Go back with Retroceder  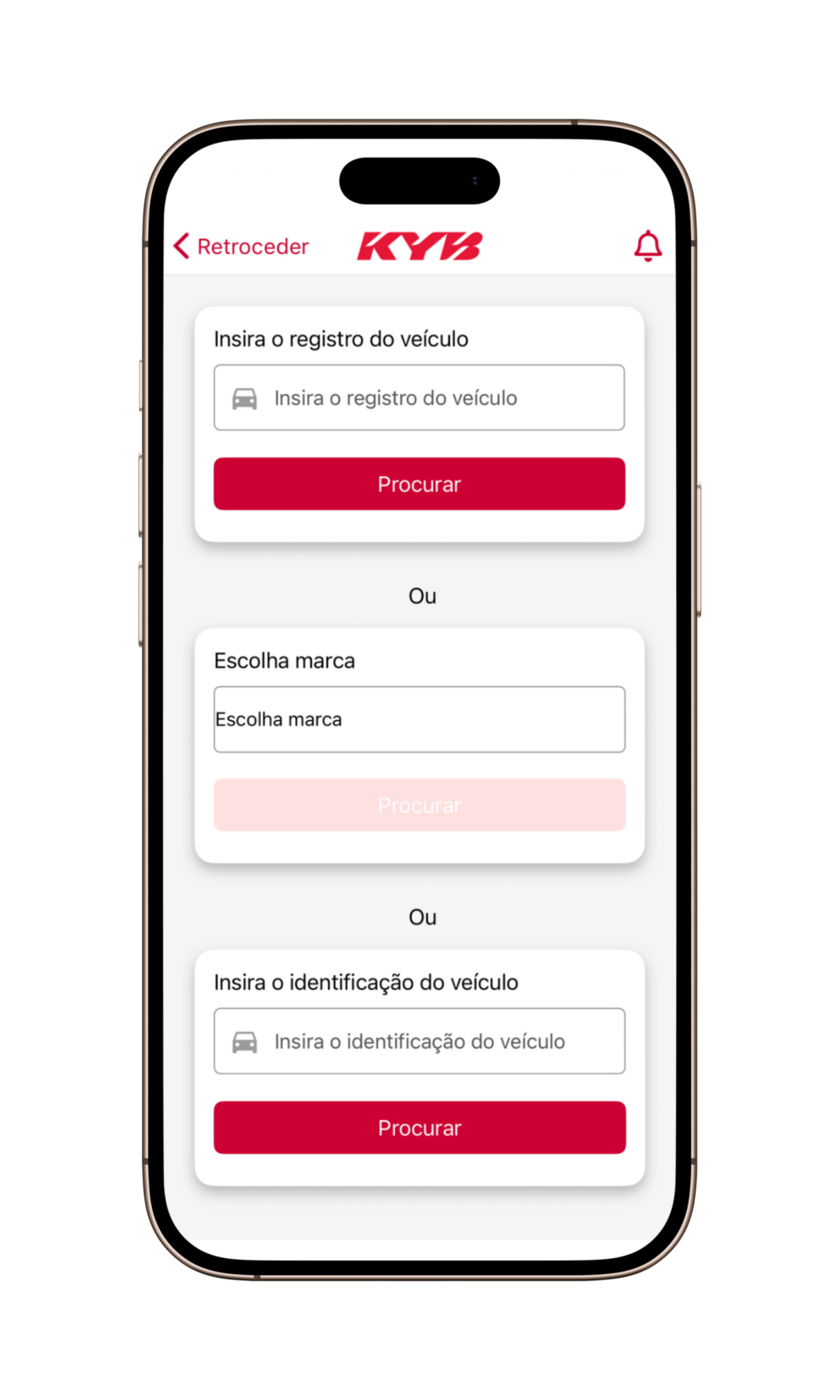[242, 246]
